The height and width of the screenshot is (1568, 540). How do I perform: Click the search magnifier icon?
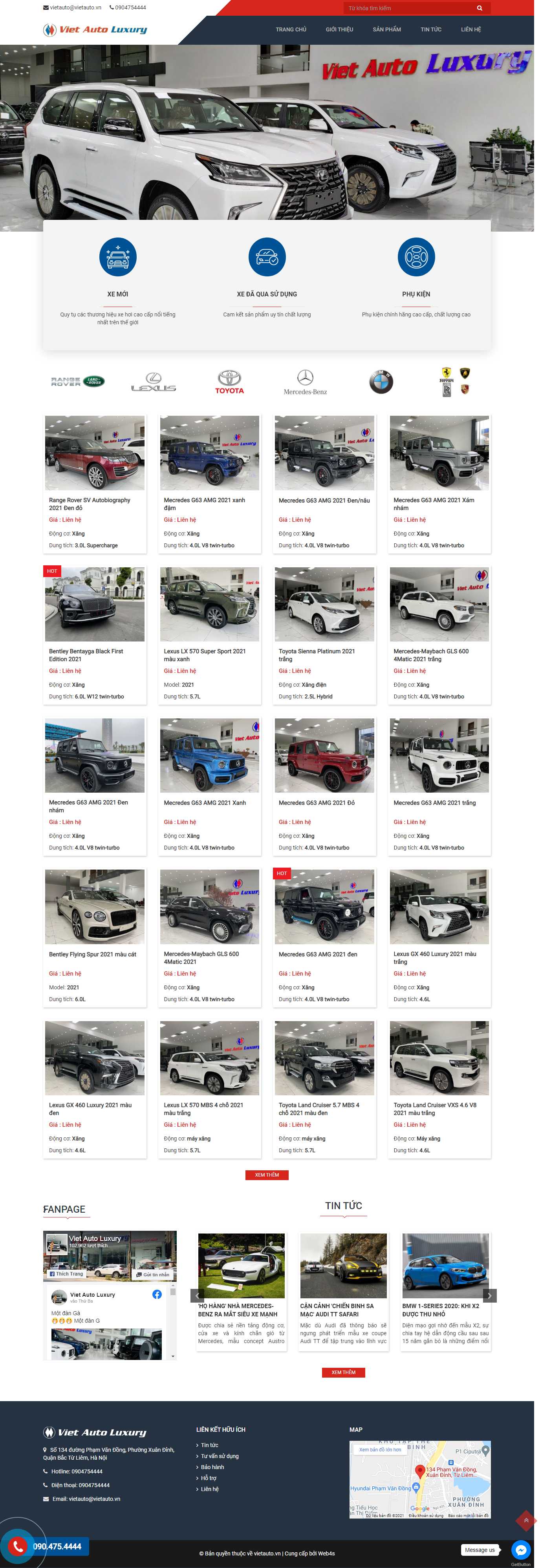tap(480, 8)
